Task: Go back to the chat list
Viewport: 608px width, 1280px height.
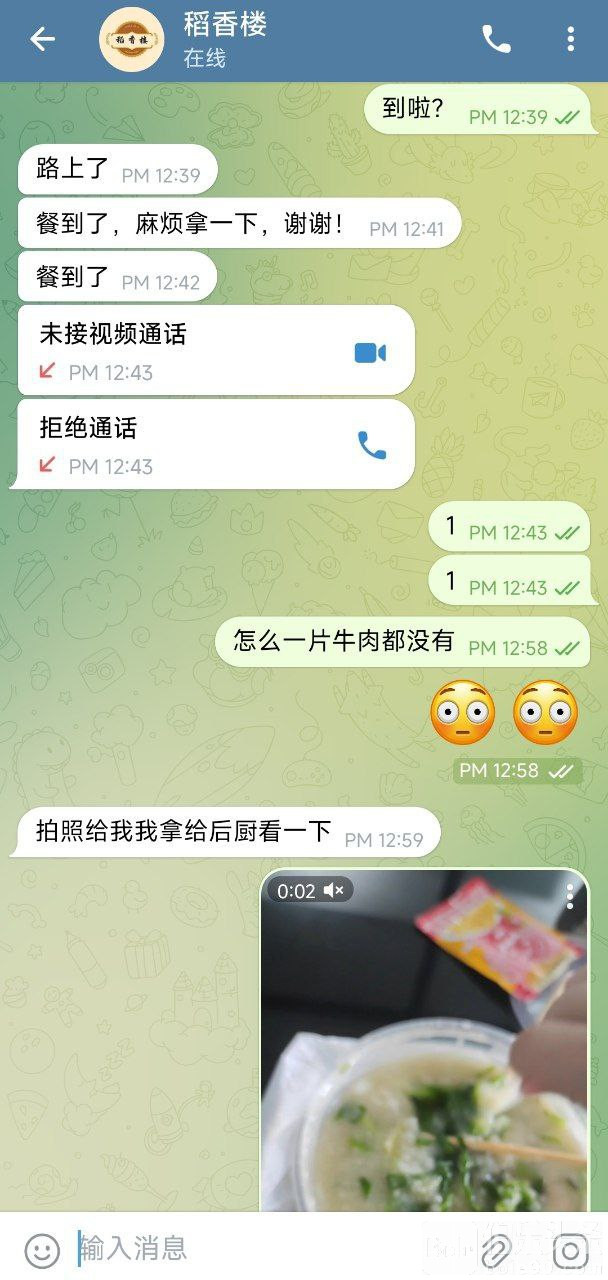Action: [42, 40]
